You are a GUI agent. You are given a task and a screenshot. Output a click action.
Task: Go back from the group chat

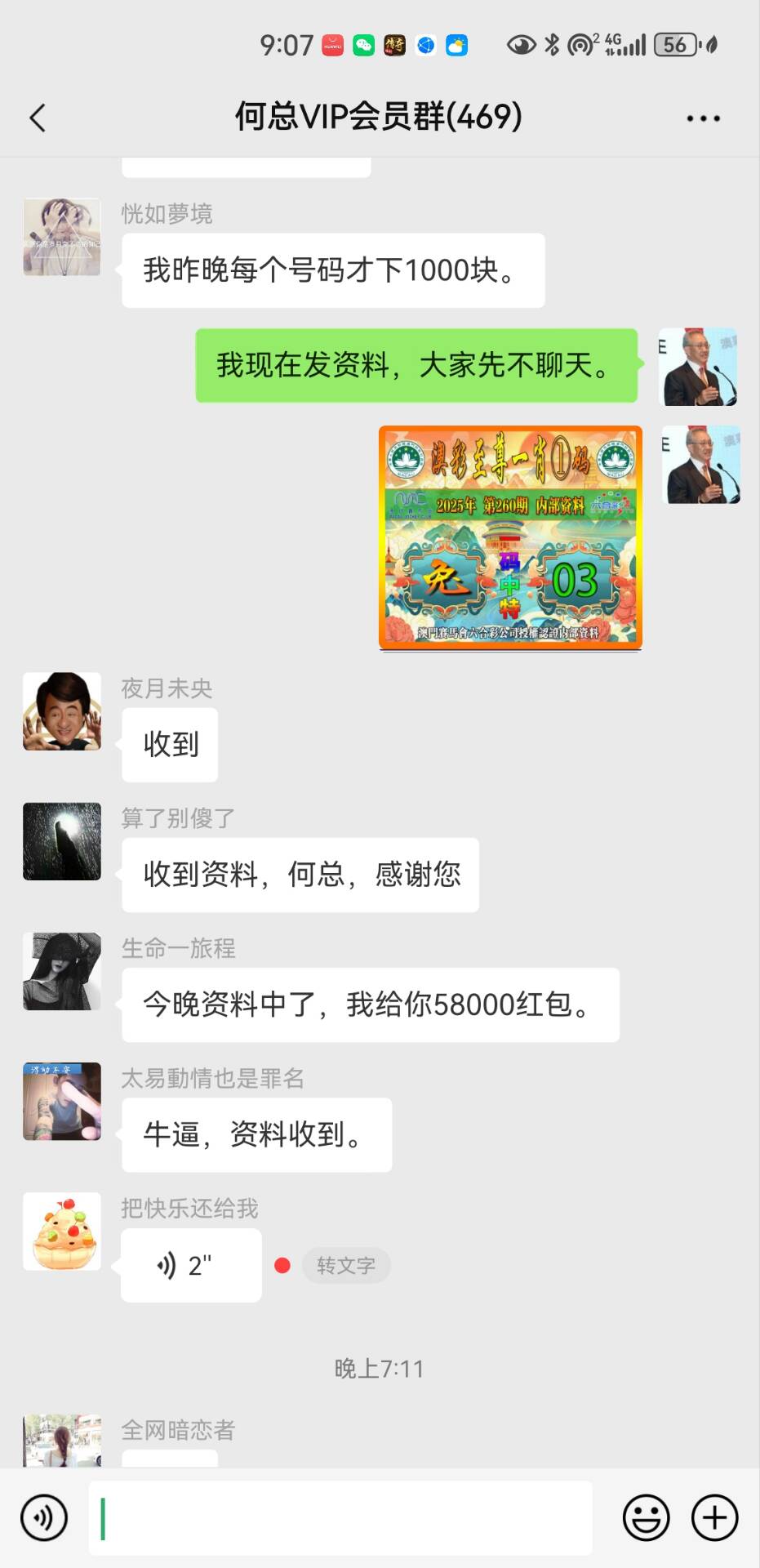(38, 118)
